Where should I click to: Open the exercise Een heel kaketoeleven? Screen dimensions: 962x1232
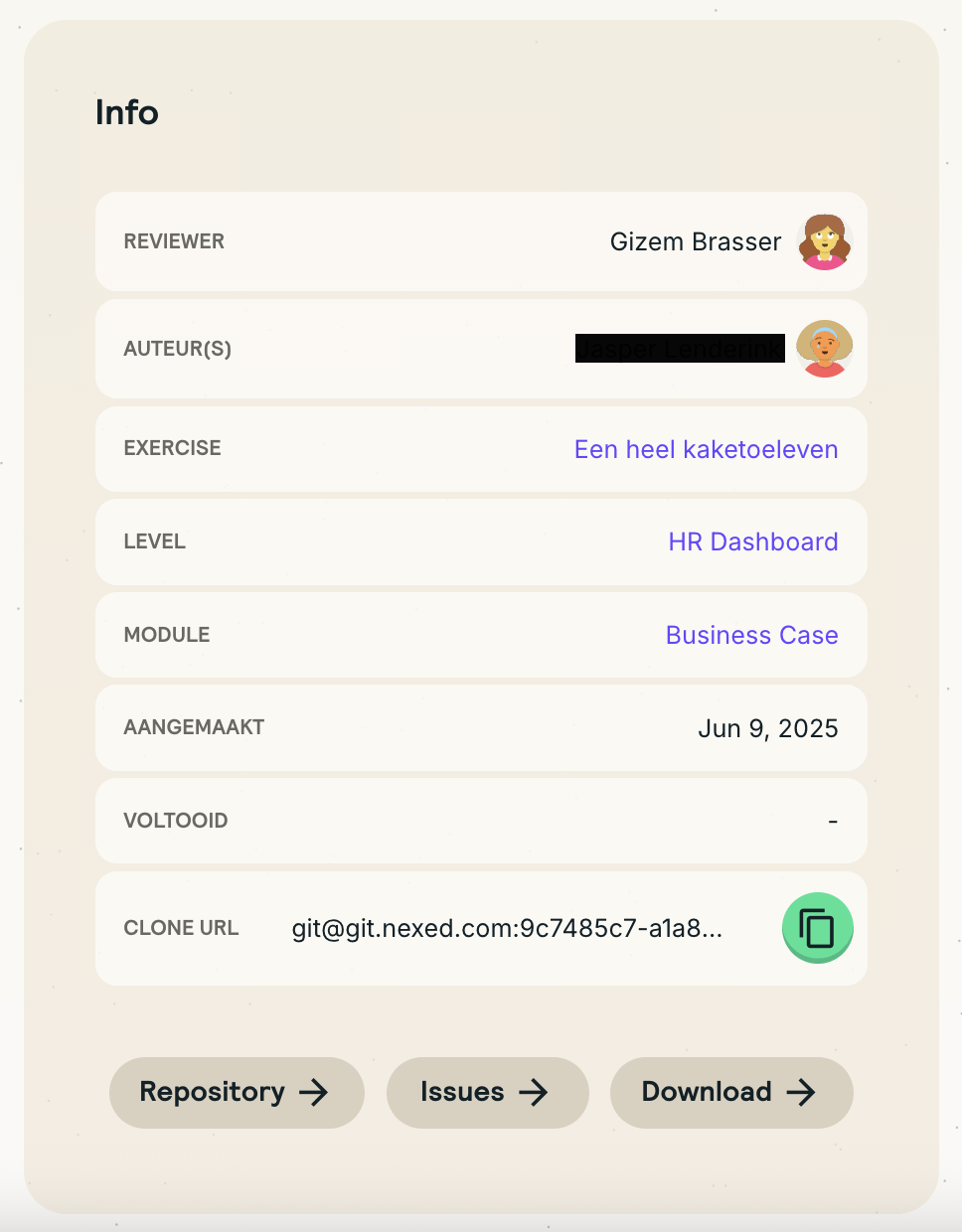706,449
